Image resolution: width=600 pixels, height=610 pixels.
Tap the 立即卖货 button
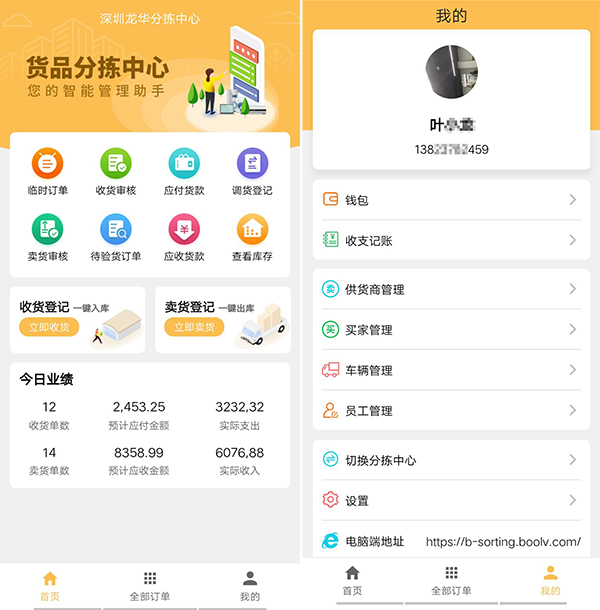(194, 327)
